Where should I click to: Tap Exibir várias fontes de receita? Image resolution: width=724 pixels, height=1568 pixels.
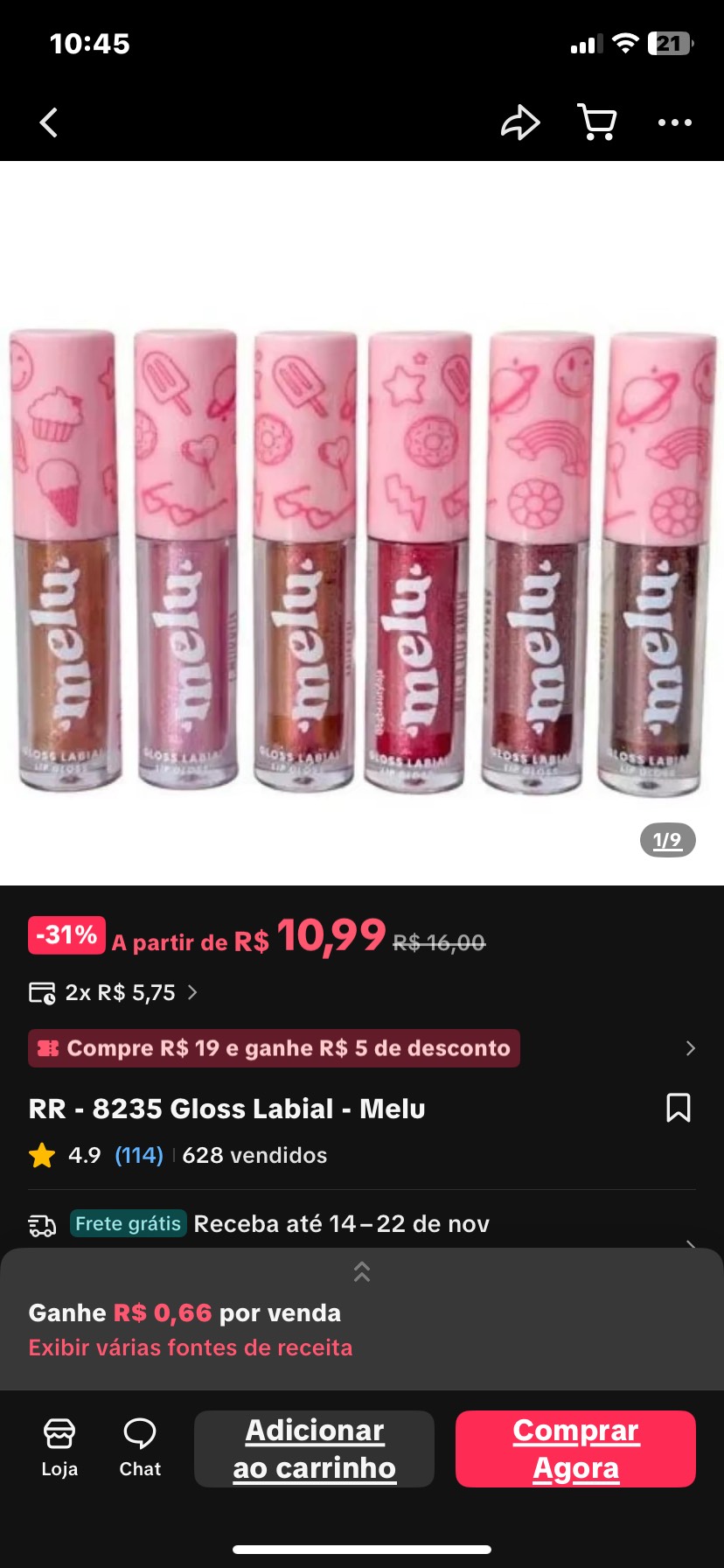point(191,1347)
